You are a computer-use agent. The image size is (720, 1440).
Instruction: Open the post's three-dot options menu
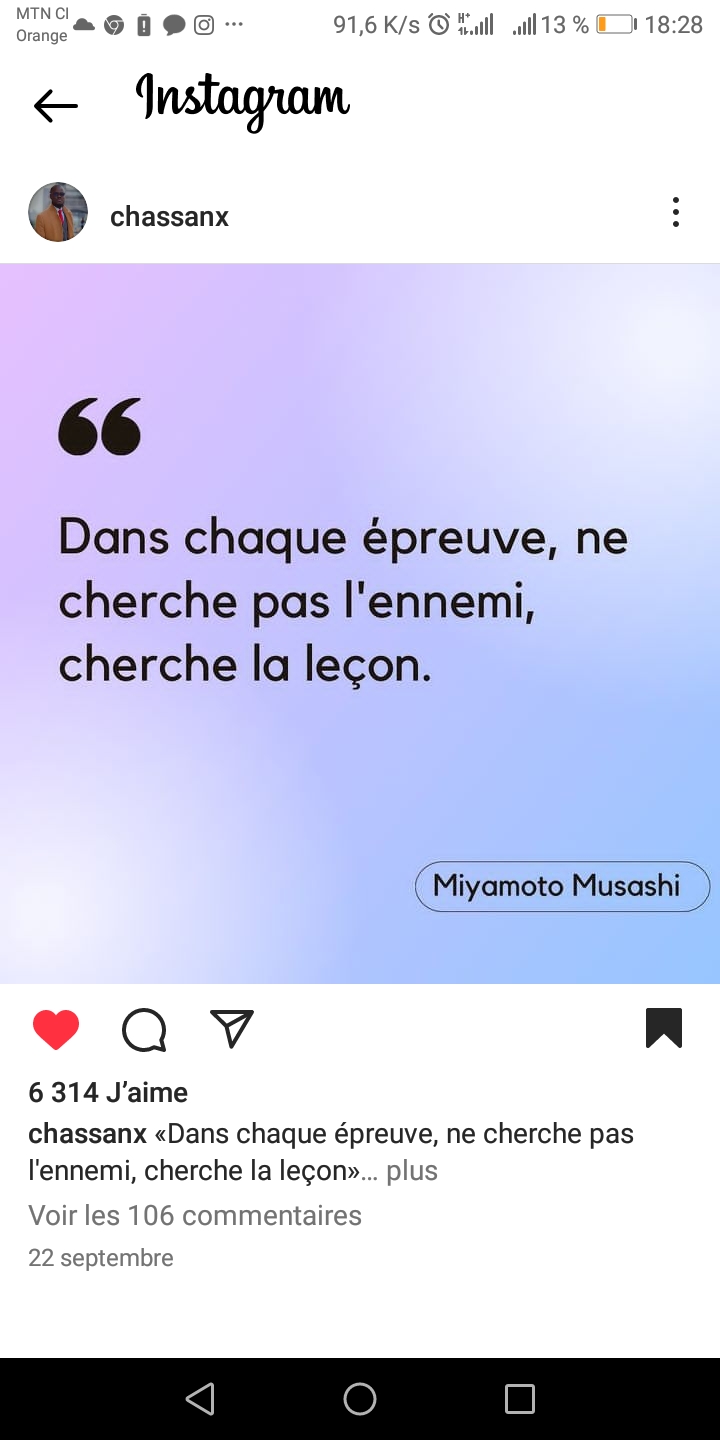[x=676, y=212]
